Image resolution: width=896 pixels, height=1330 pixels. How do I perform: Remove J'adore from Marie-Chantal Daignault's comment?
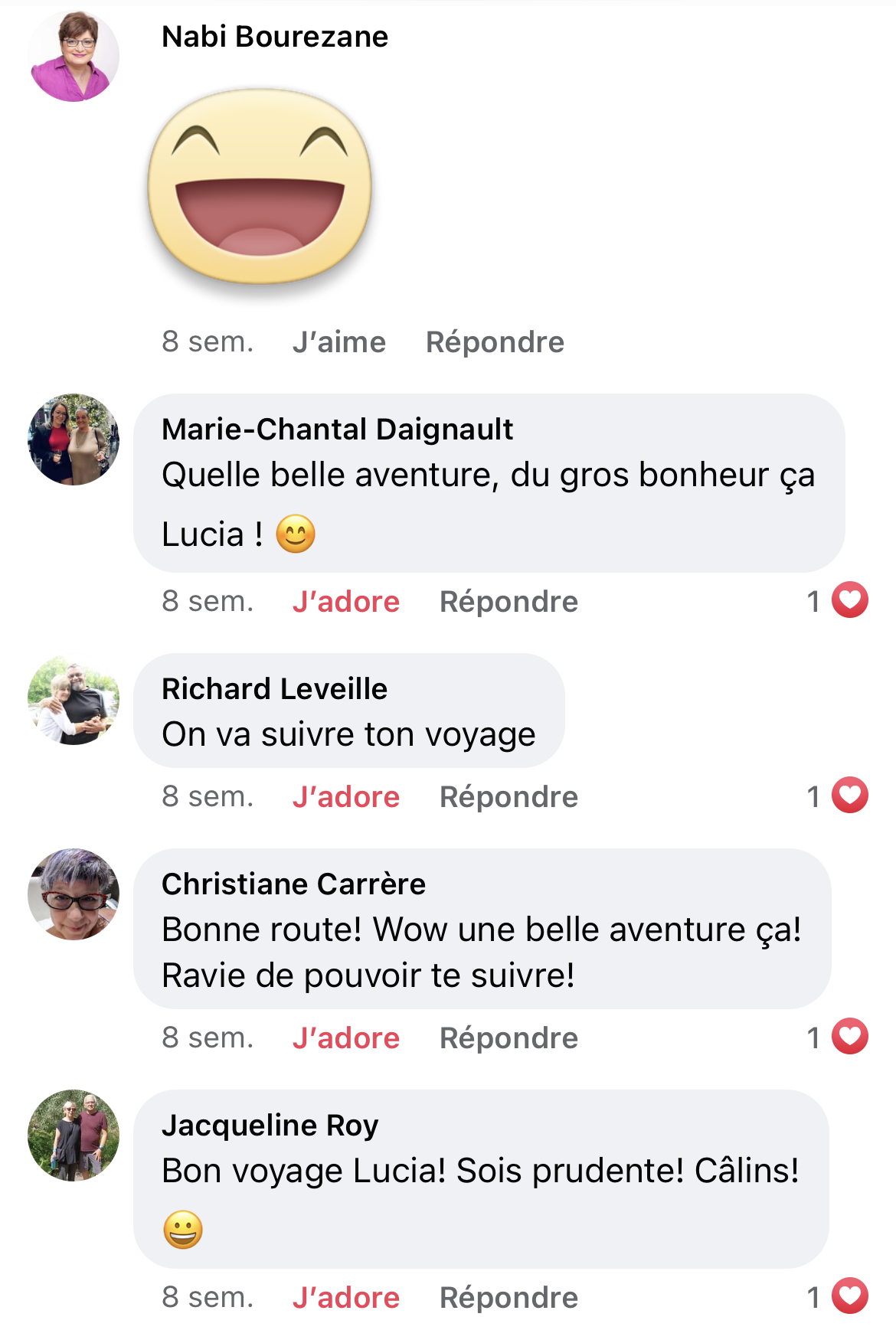click(345, 602)
